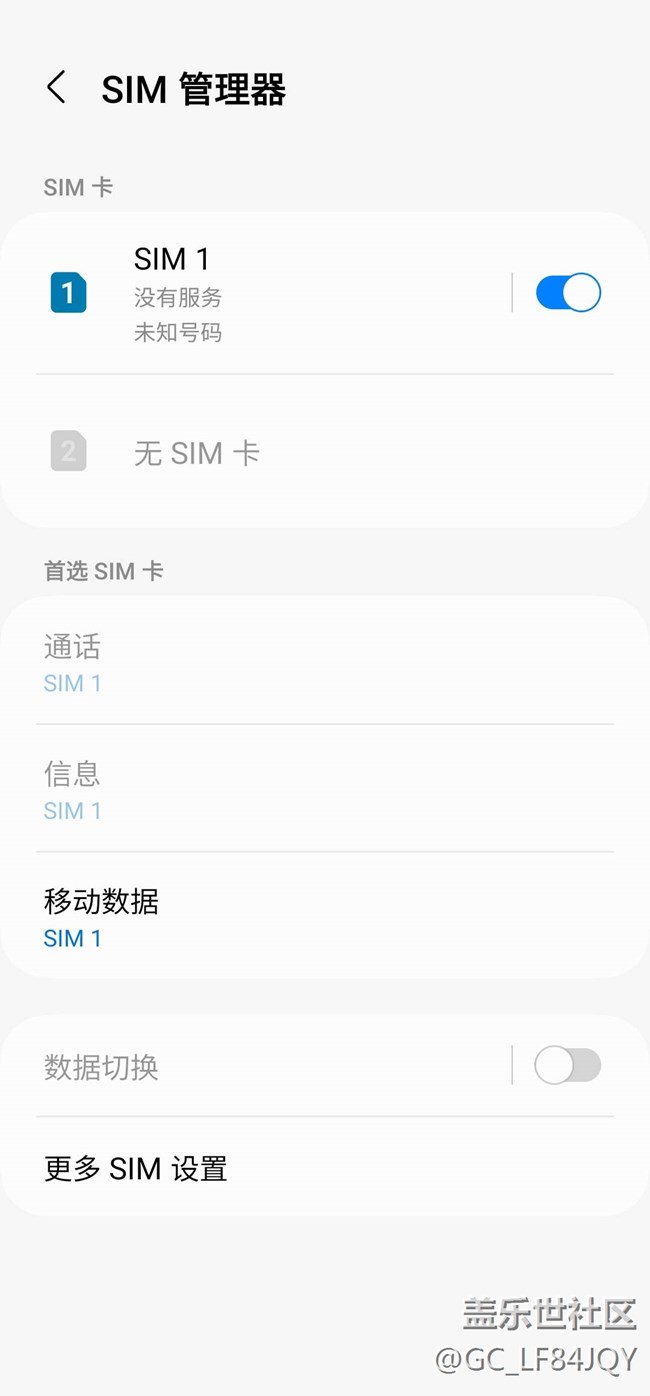Go back from SIM 管理器
This screenshot has height=1396, width=650.
pyautogui.click(x=57, y=88)
